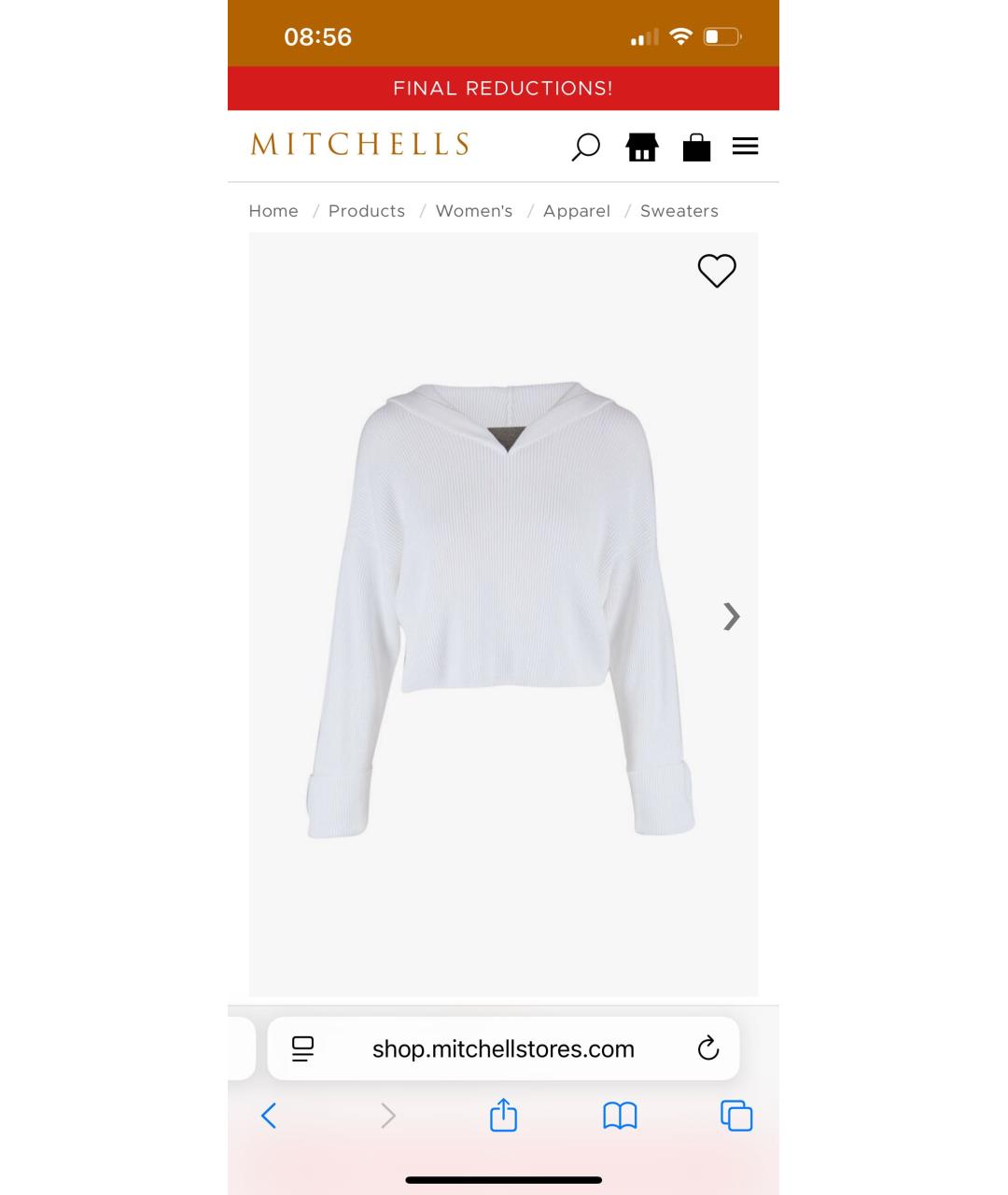Open Safari tabs overview
This screenshot has height=1195, width=1008.
736,1116
